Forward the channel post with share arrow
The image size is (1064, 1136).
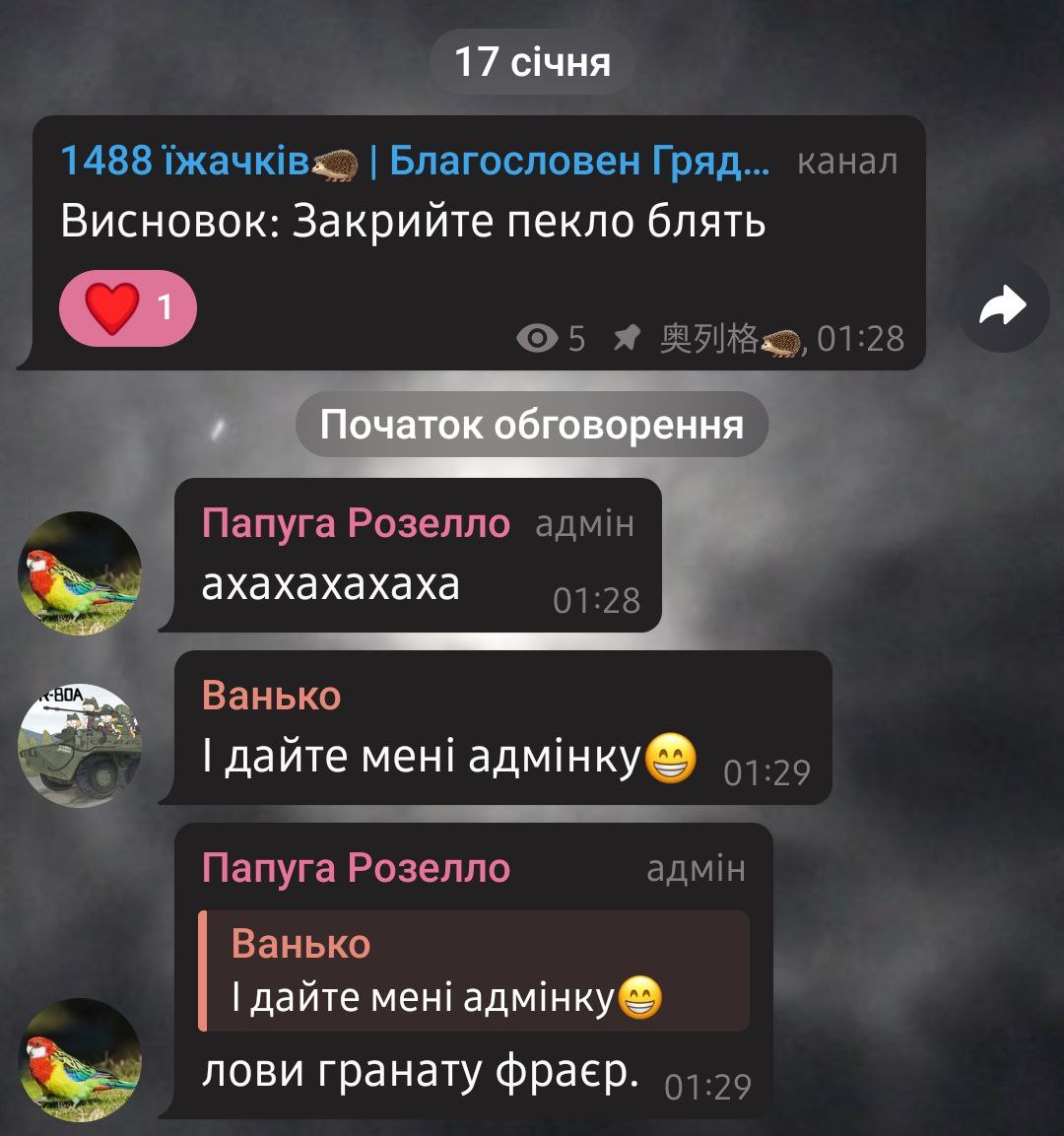[x=1003, y=307]
